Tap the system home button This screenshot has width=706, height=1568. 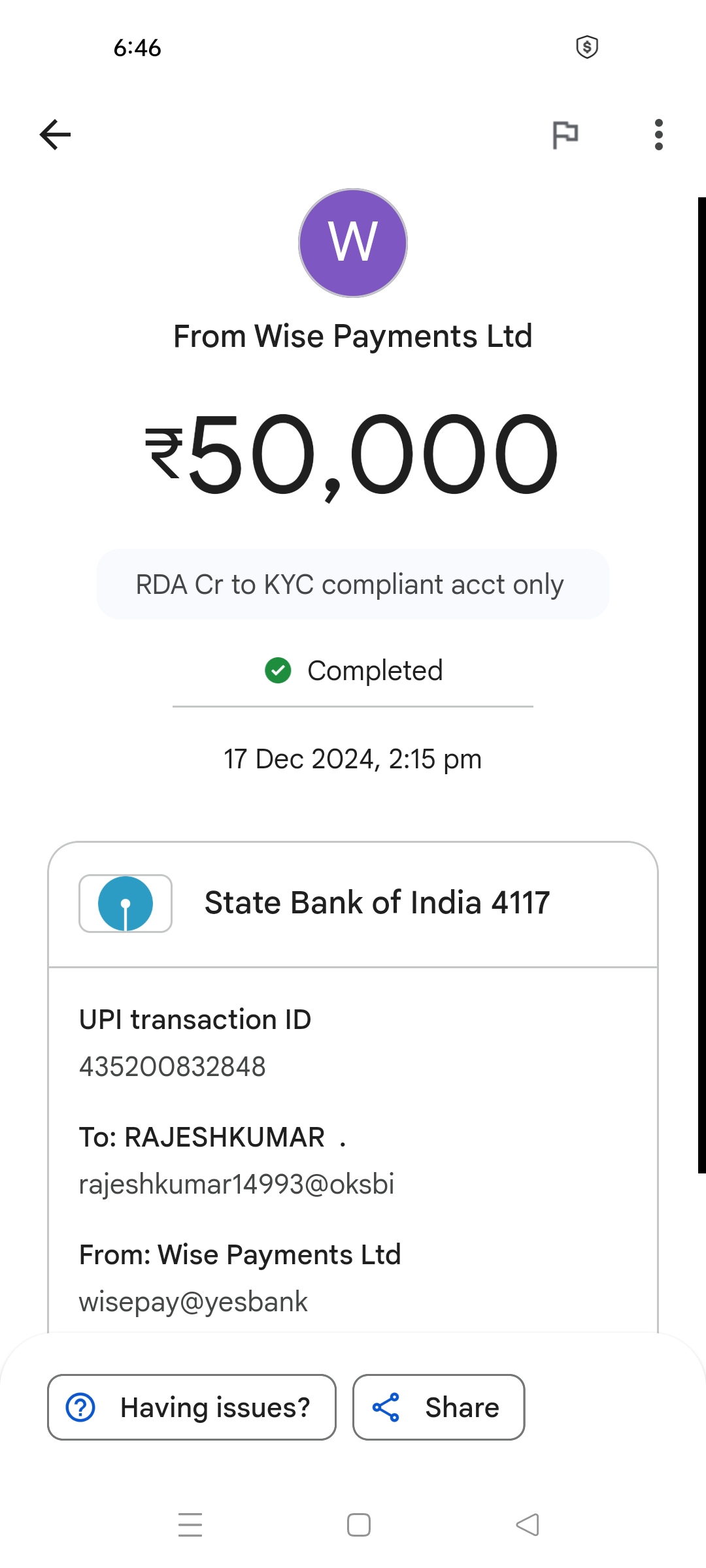[x=359, y=1525]
